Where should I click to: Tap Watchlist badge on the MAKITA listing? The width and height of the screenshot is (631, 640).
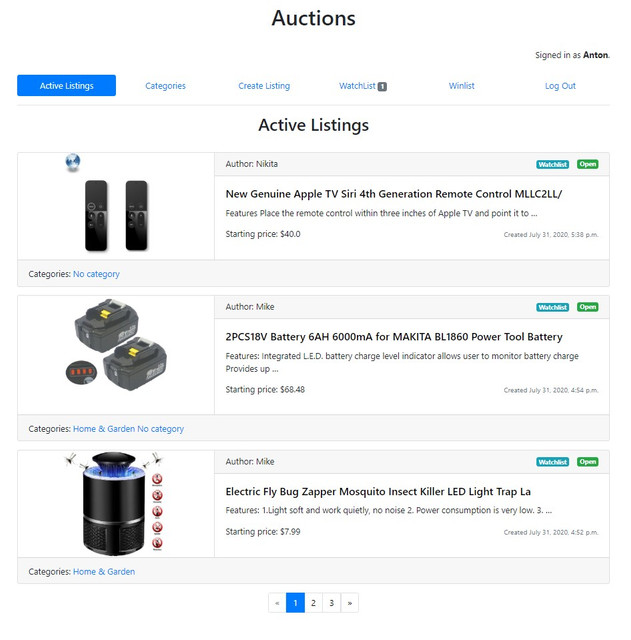pyautogui.click(x=552, y=307)
